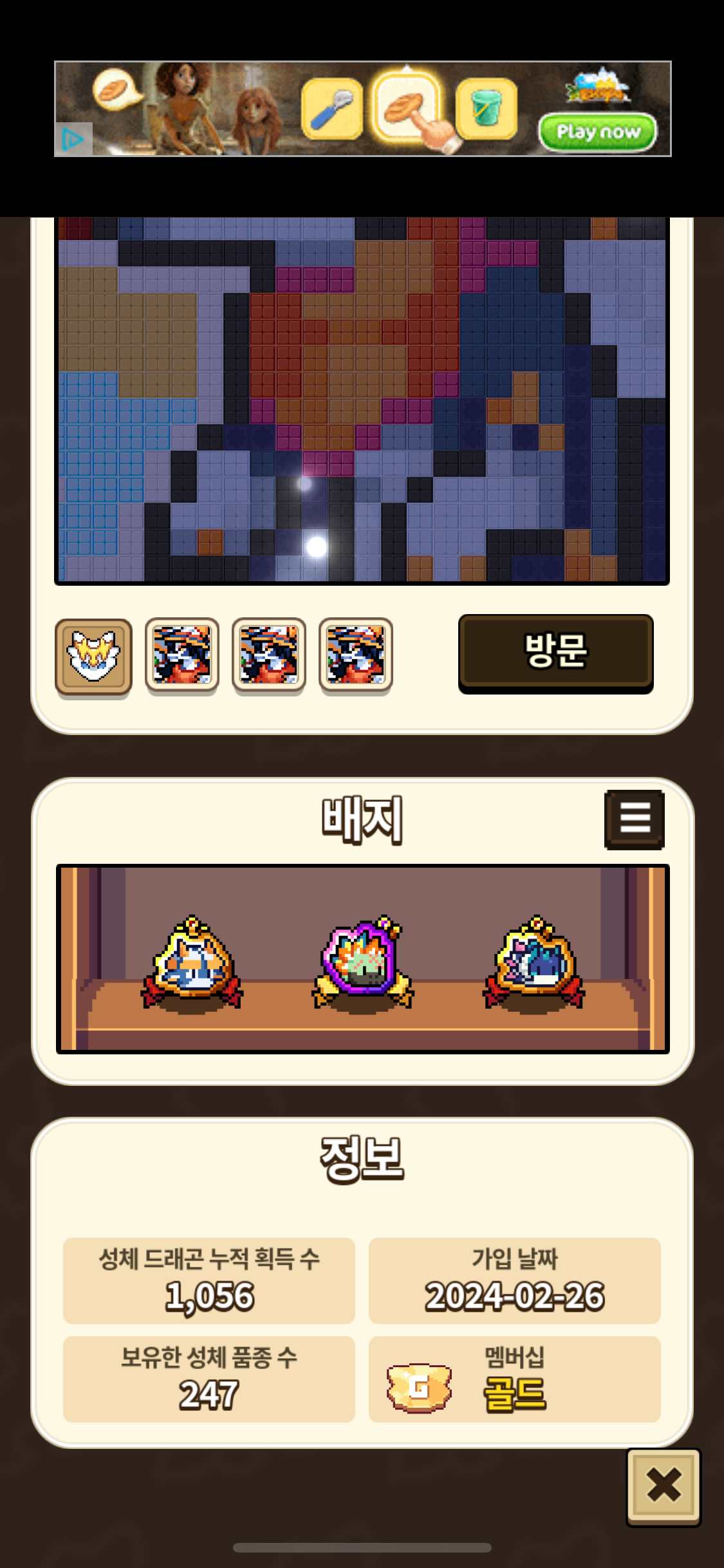Close the profile popup

pos(663,1486)
